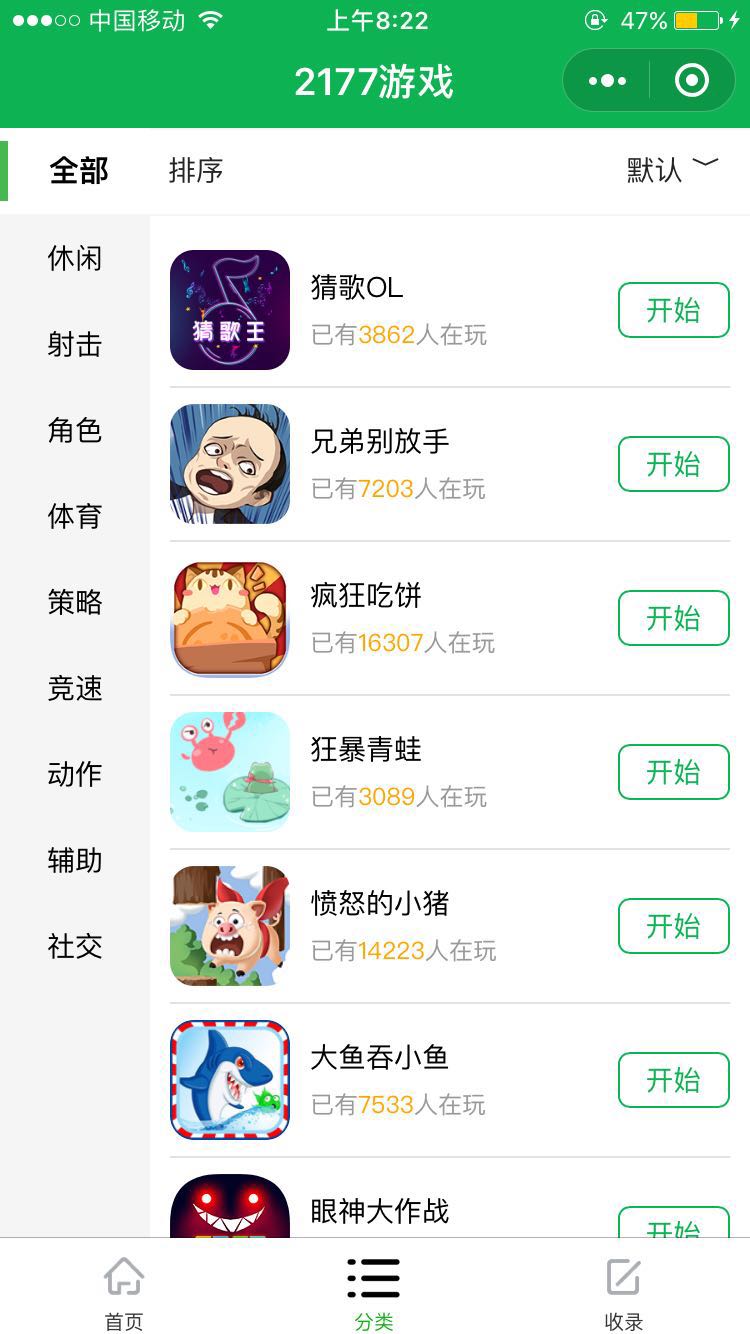The height and width of the screenshot is (1334, 750).
Task: Open the 社交 category
Action: click(x=75, y=947)
